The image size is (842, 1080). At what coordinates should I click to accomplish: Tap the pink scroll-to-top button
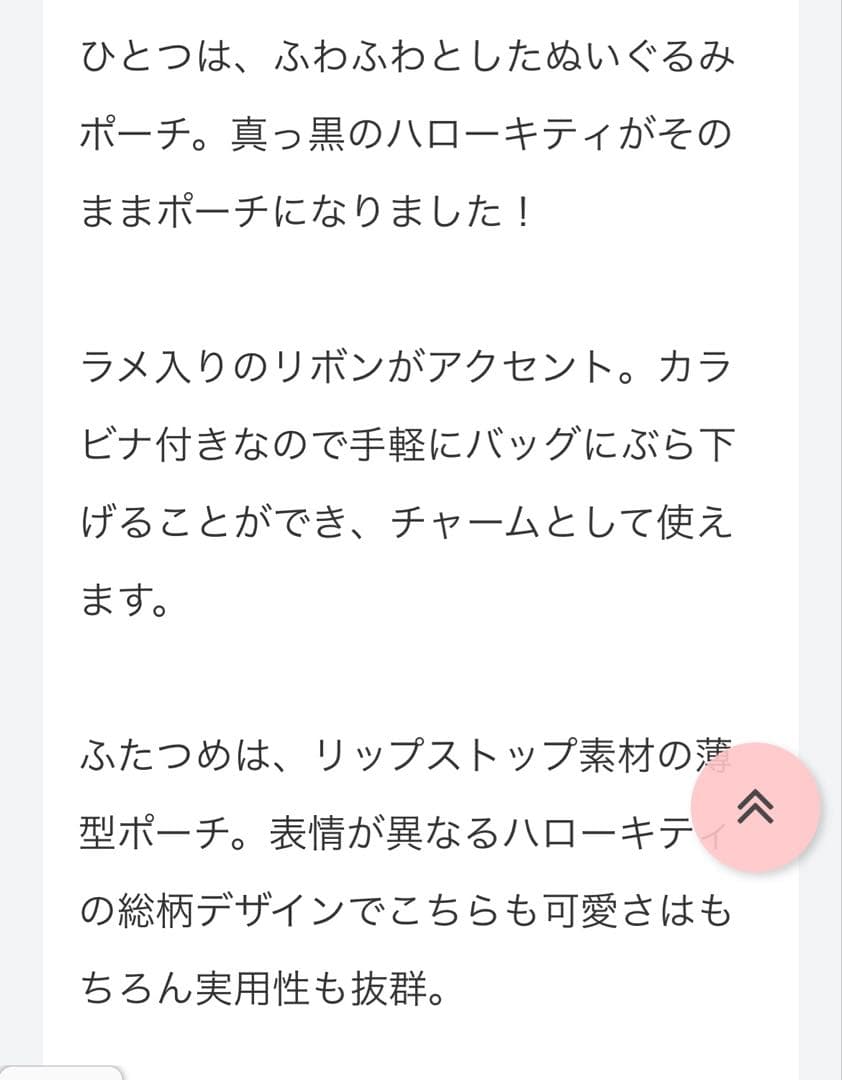(756, 807)
